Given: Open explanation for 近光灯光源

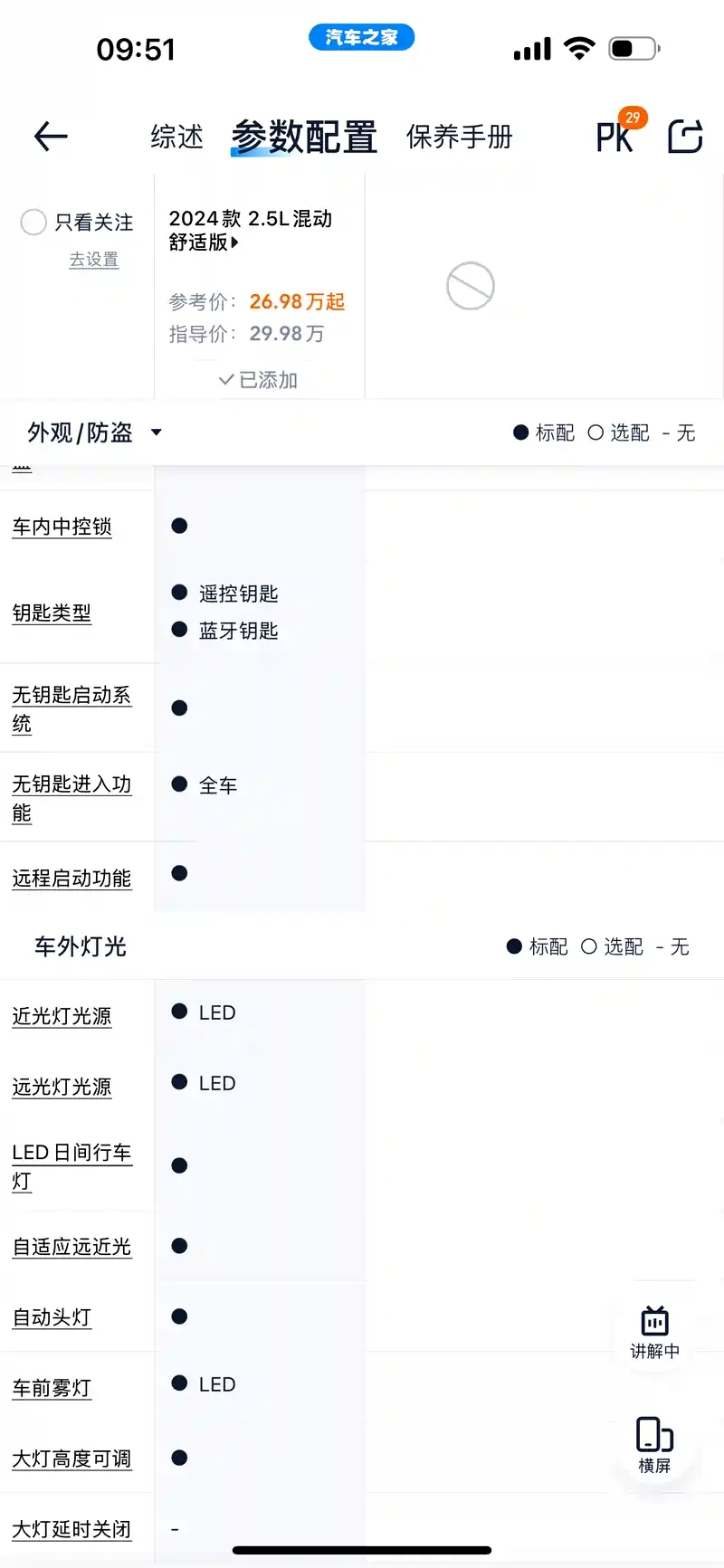Looking at the screenshot, I should [62, 1016].
